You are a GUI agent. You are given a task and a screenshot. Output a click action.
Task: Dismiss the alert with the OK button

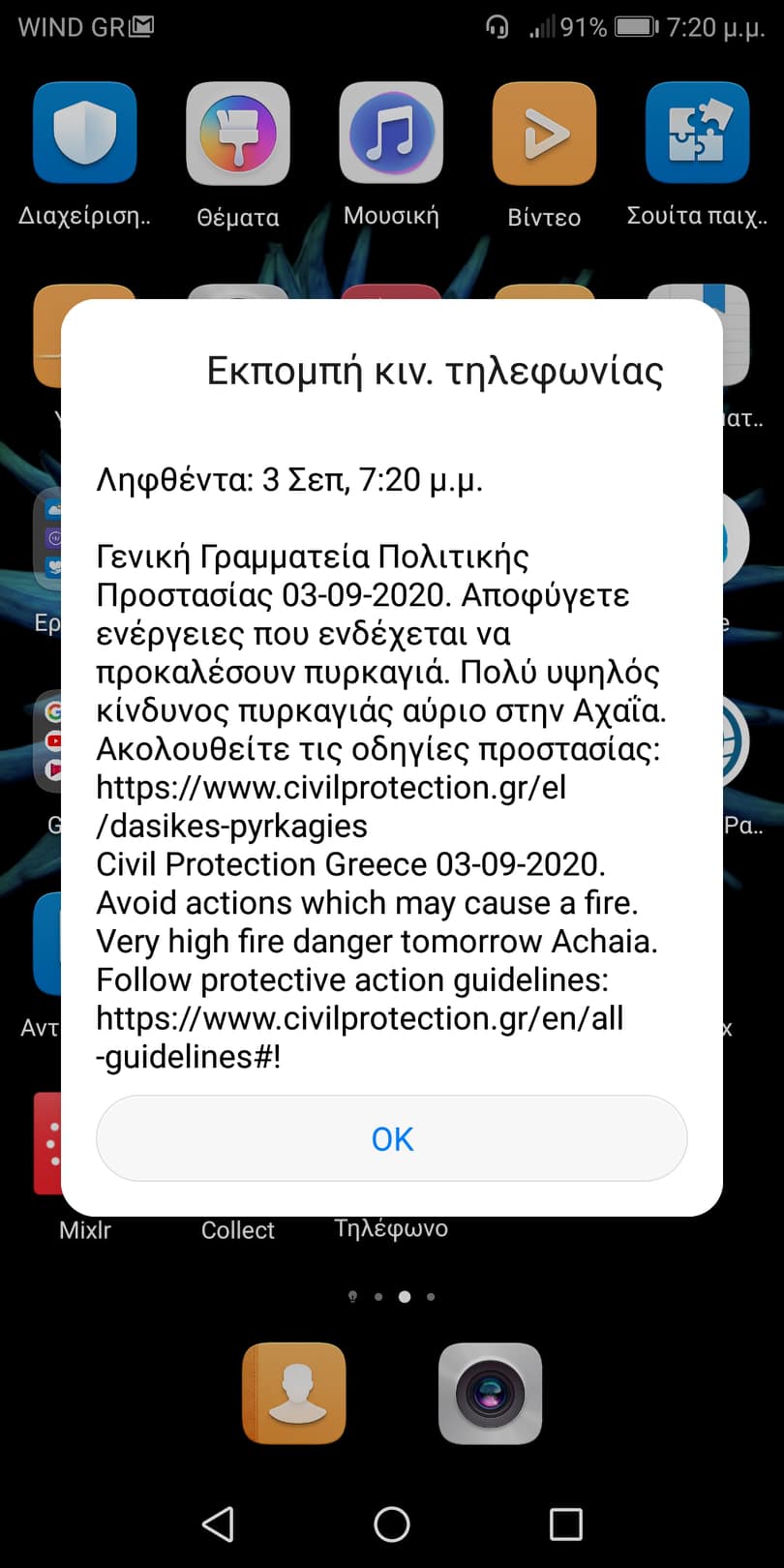coord(391,1138)
